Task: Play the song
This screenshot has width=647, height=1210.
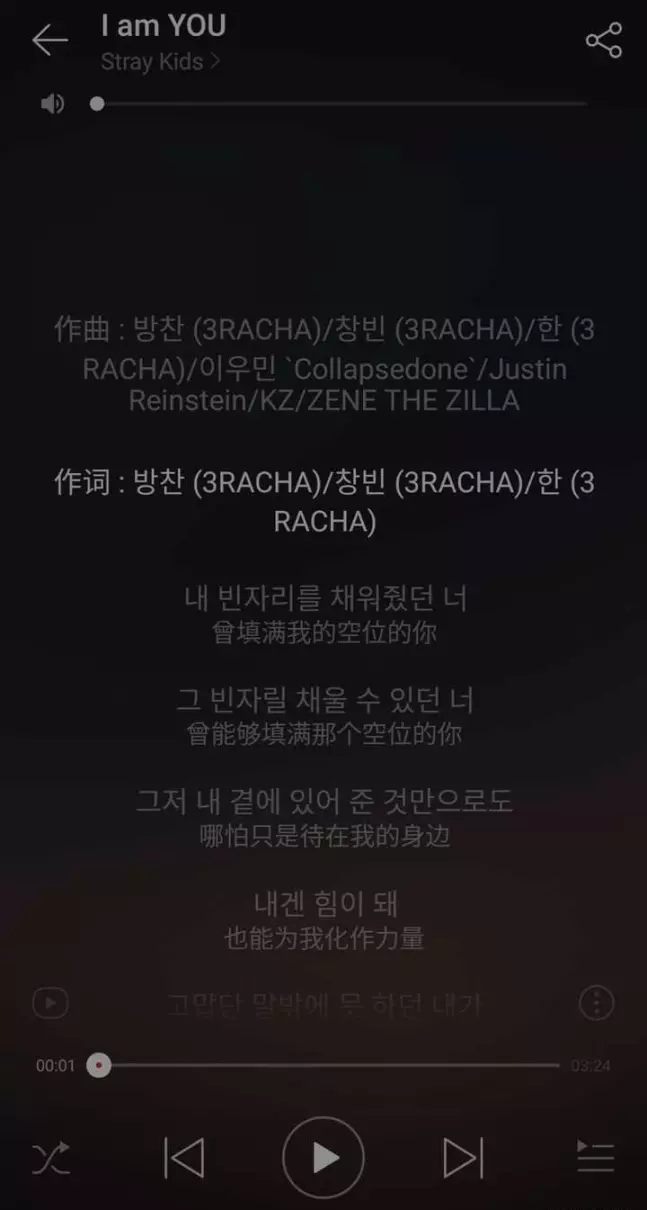Action: click(324, 1158)
